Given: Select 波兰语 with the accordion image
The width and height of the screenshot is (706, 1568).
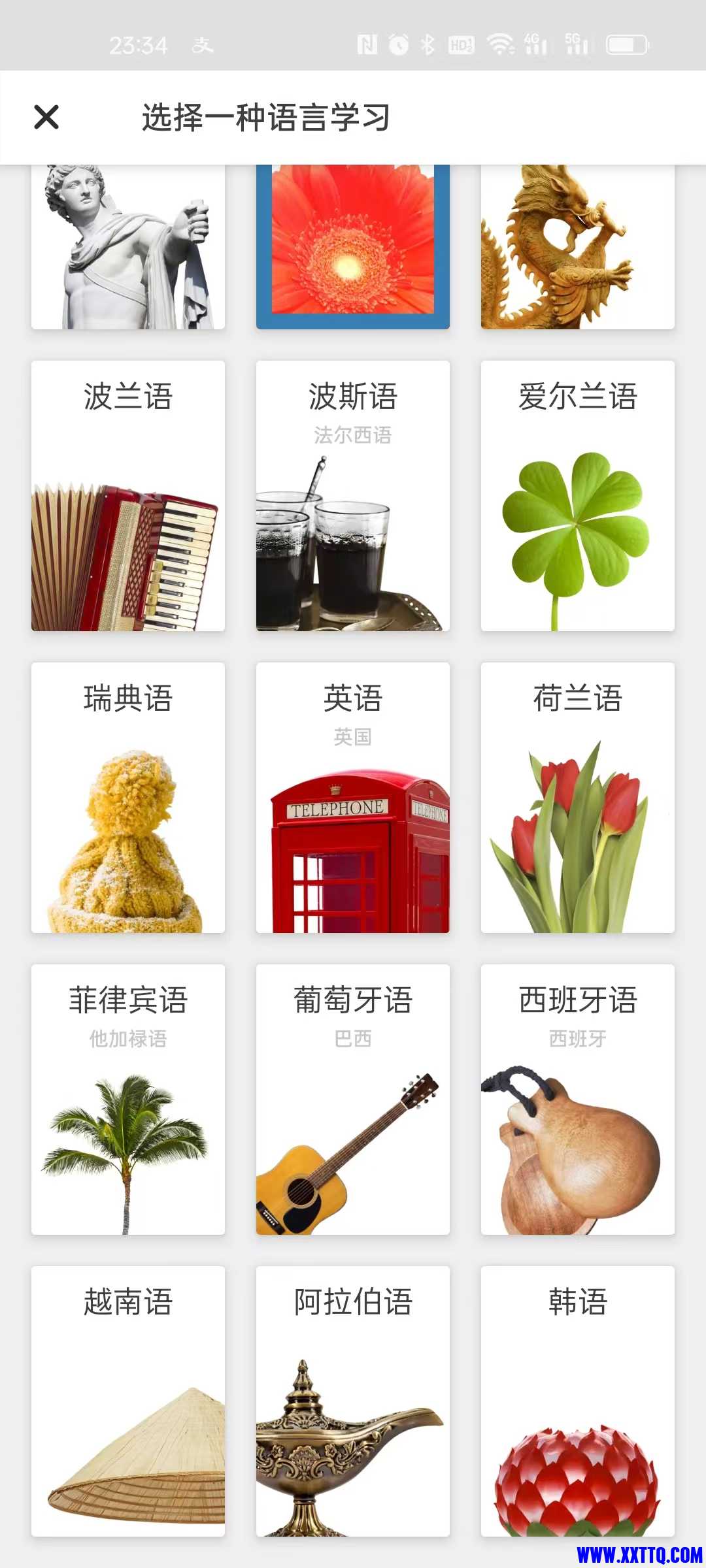Looking at the screenshot, I should coord(127,497).
